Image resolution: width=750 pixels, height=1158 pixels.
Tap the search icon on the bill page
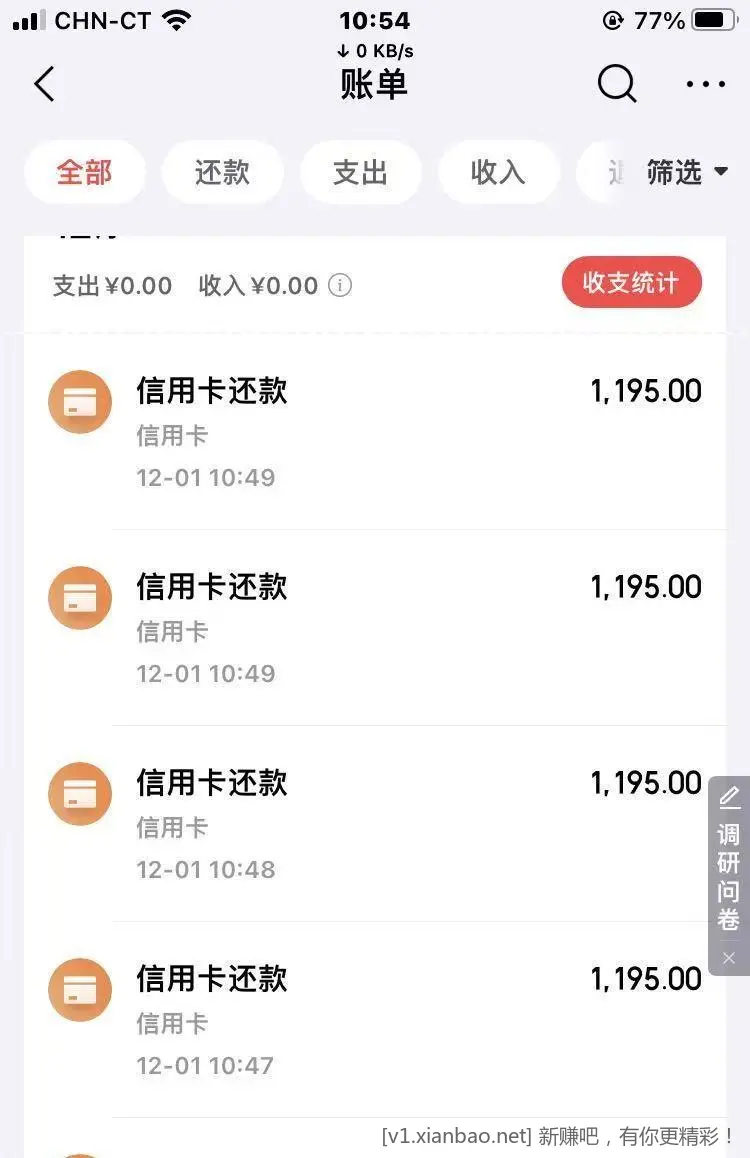pos(617,84)
